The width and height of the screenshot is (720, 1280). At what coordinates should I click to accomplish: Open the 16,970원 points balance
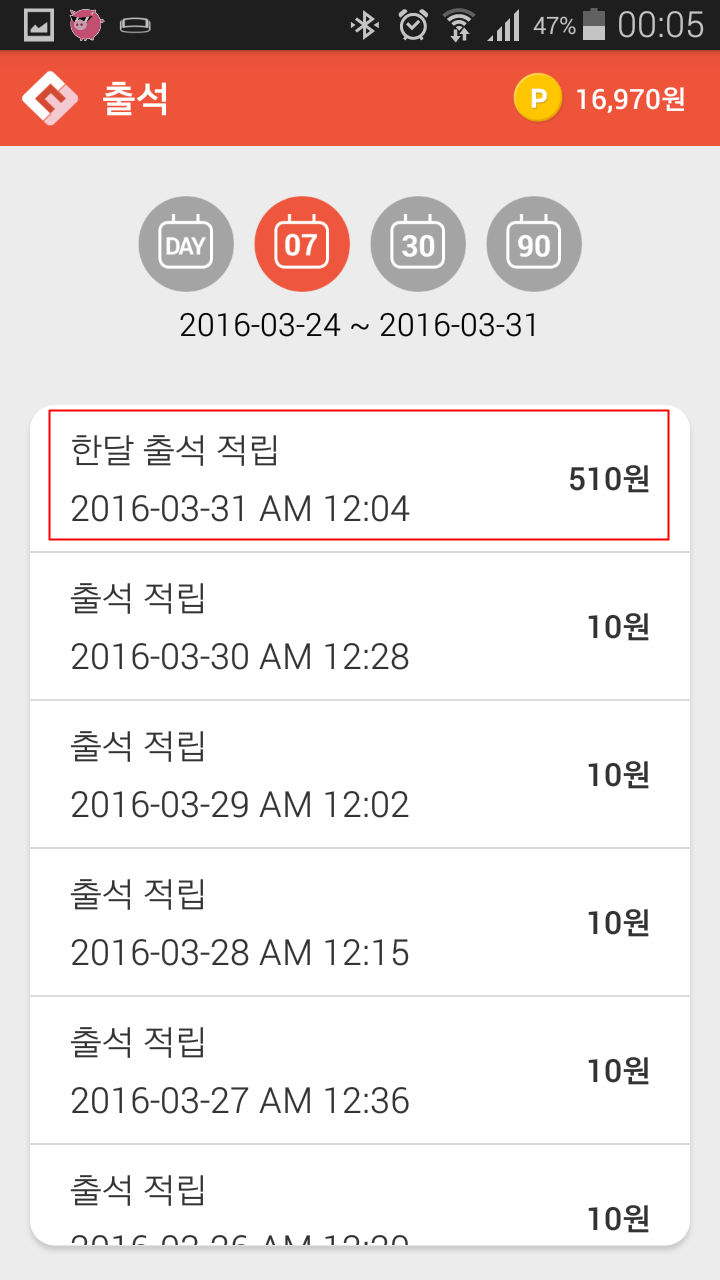coord(600,99)
